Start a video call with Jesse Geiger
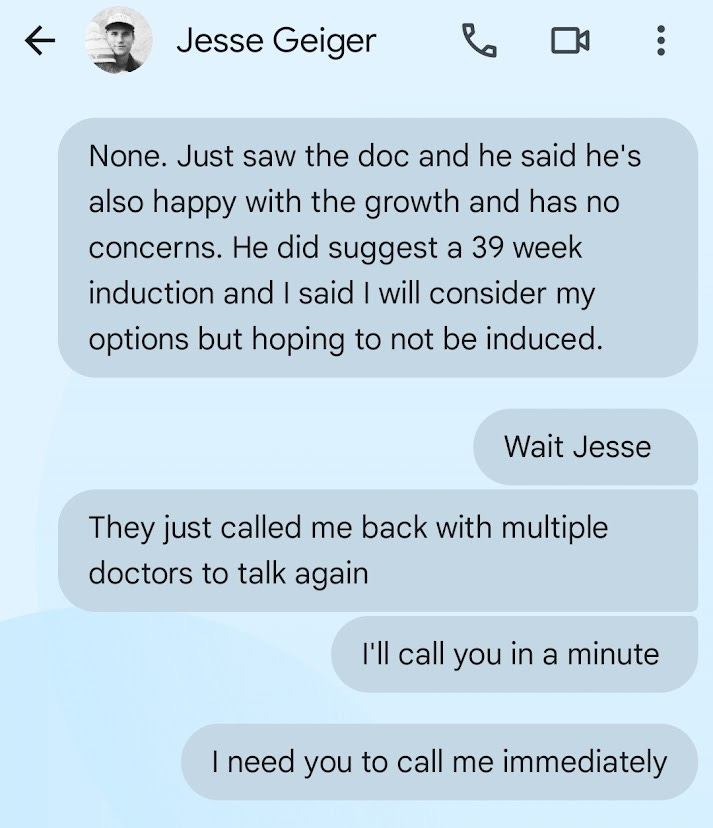Screen dimensions: 713x828 pos(569,41)
